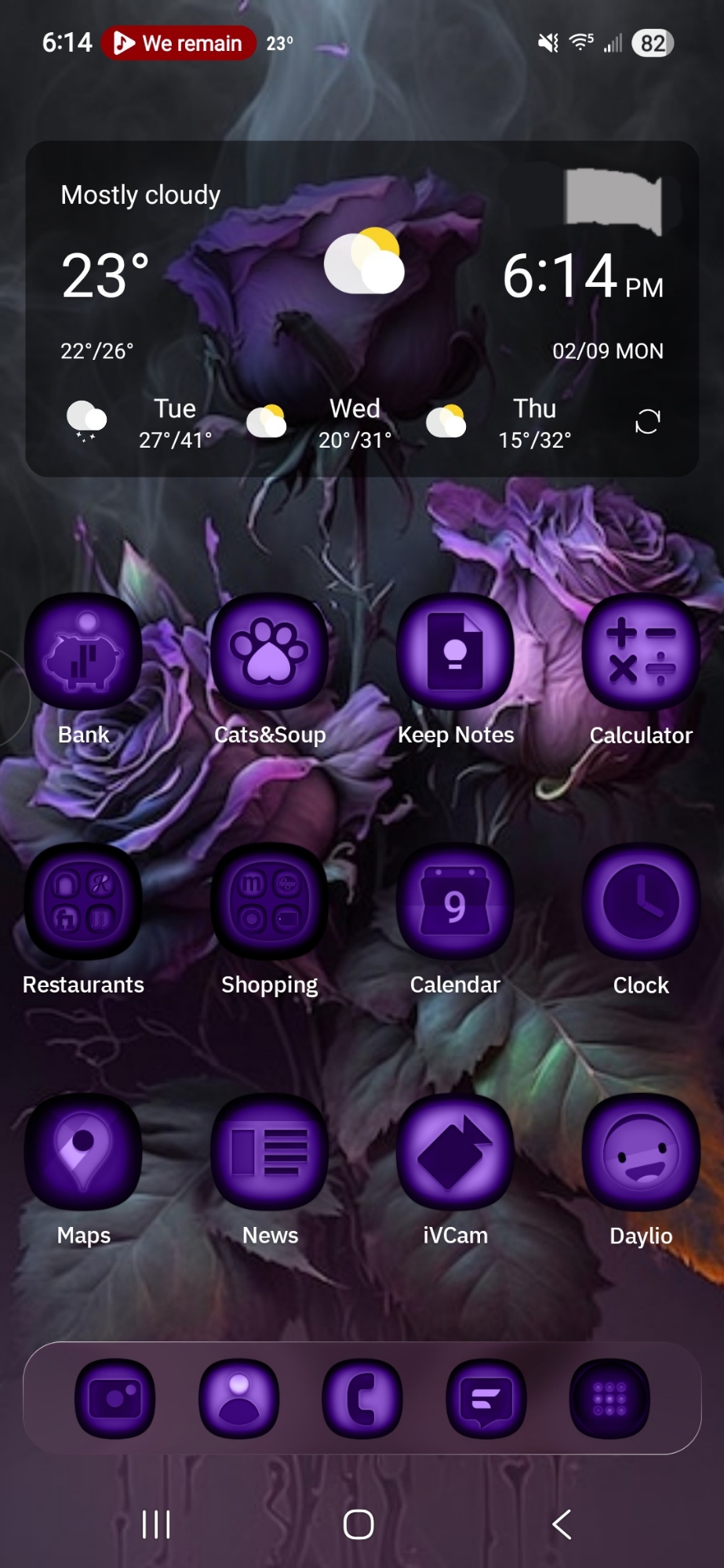This screenshot has height=1568, width=724.
Task: Open Daylio
Action: coord(641,1152)
